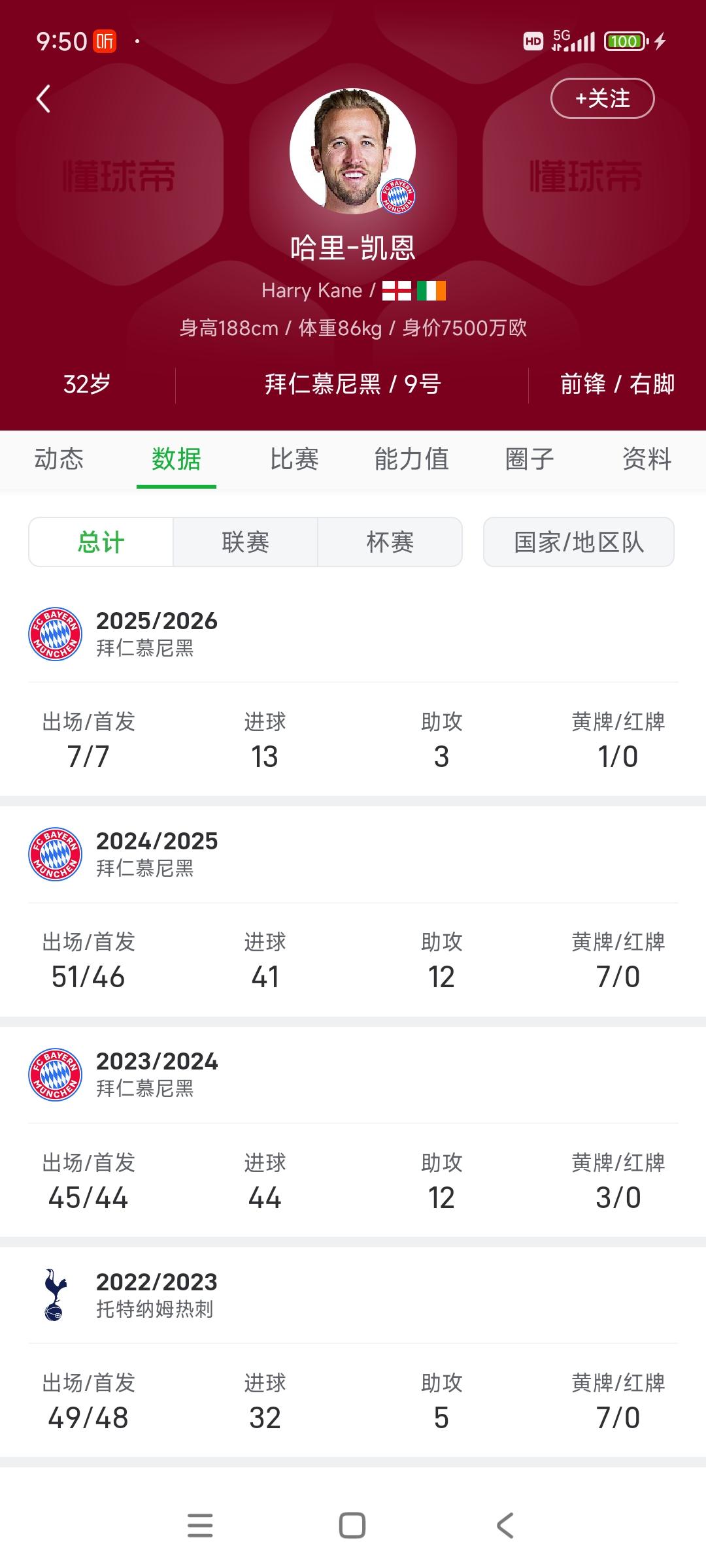Show 杯赛 stats only
Viewport: 706px width, 1568px height.
pyautogui.click(x=390, y=542)
